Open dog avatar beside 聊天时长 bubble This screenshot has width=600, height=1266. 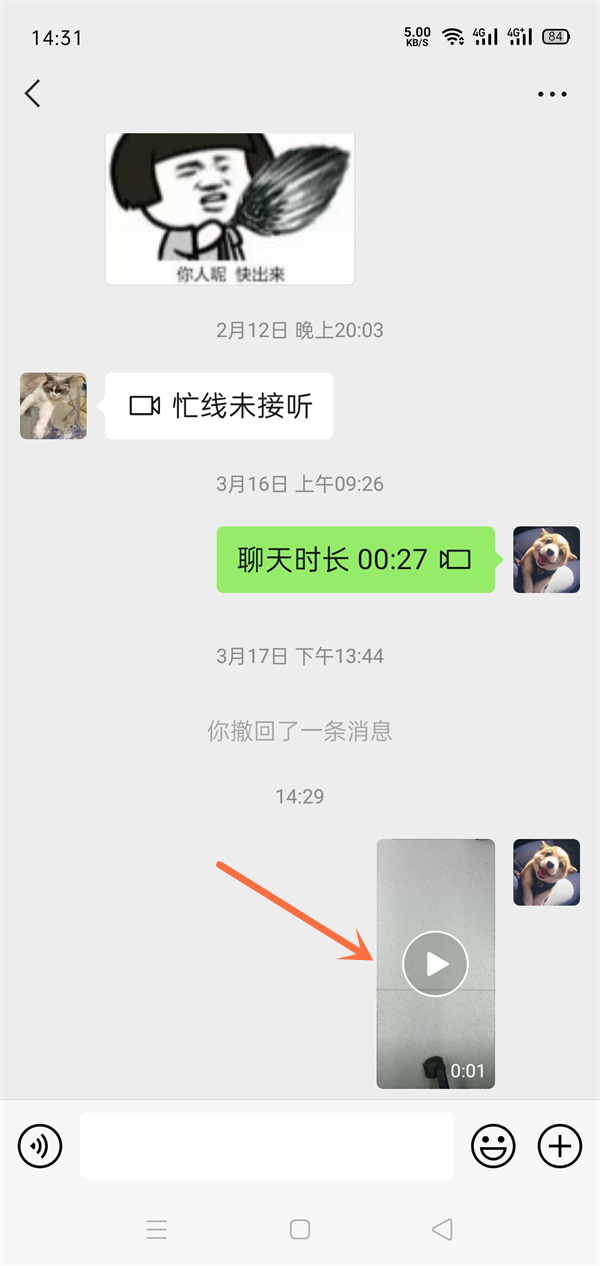click(546, 560)
